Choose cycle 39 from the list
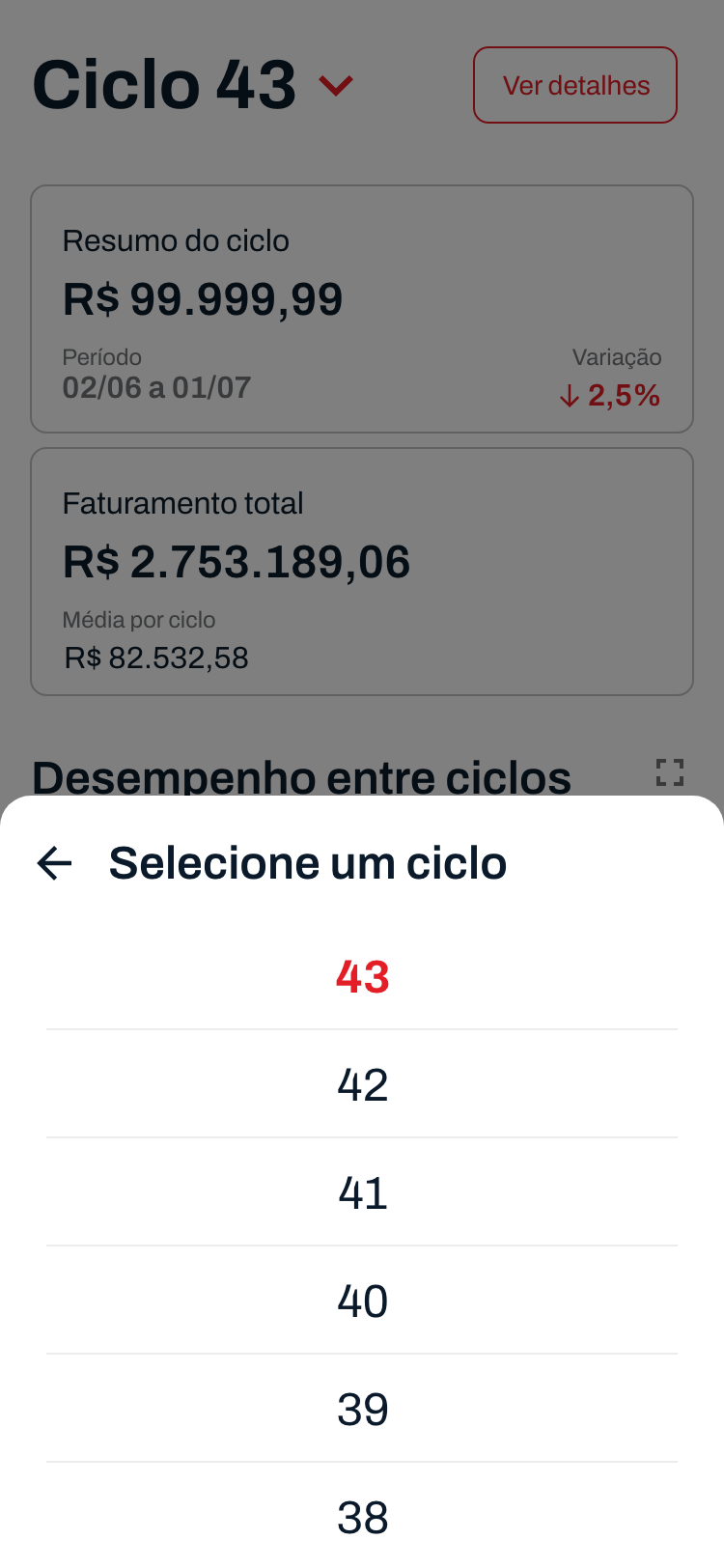 point(362,1409)
